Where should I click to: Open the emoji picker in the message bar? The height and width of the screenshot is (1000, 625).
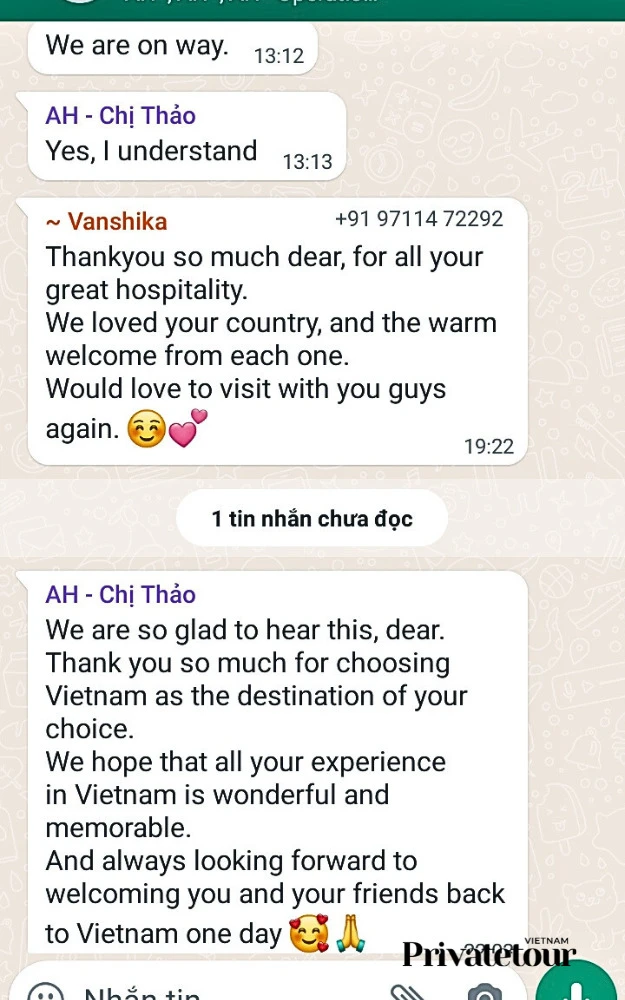[45, 994]
